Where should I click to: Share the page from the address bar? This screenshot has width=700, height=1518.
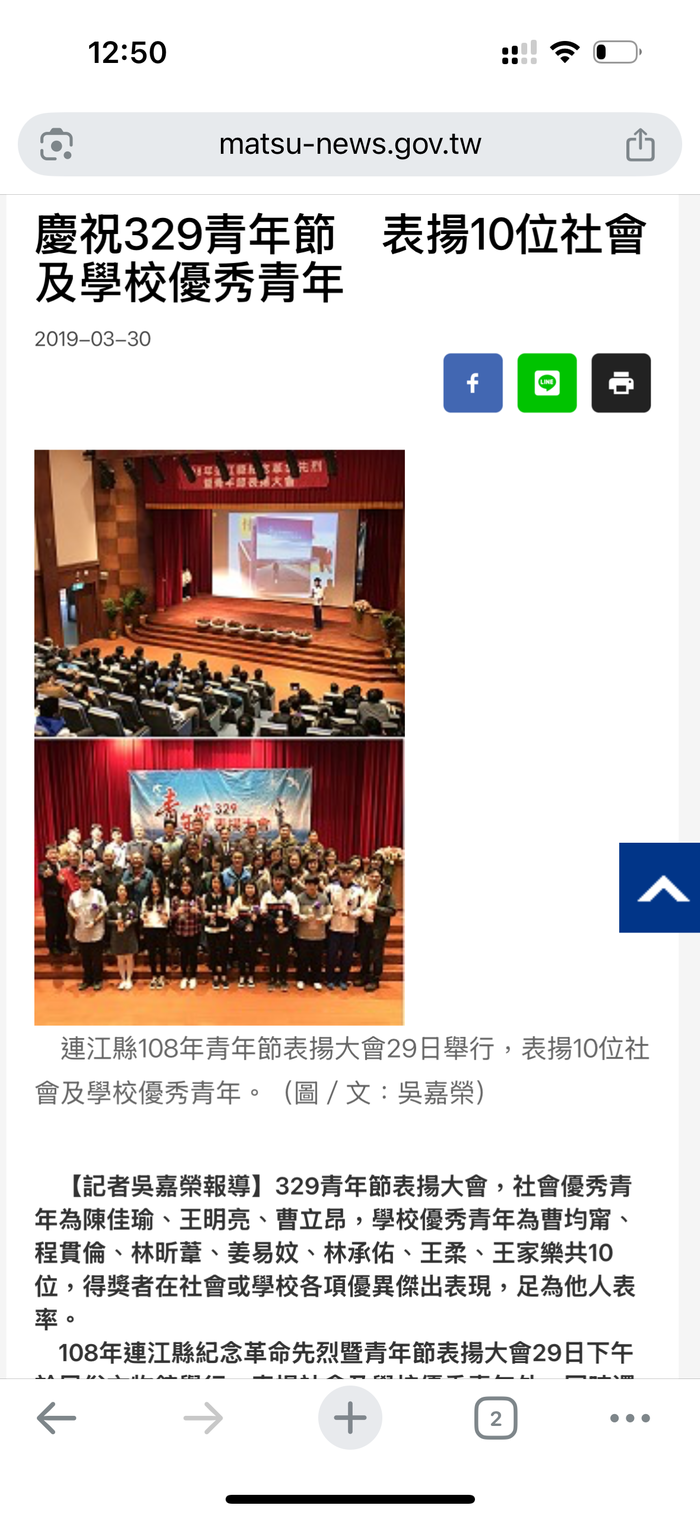[640, 145]
